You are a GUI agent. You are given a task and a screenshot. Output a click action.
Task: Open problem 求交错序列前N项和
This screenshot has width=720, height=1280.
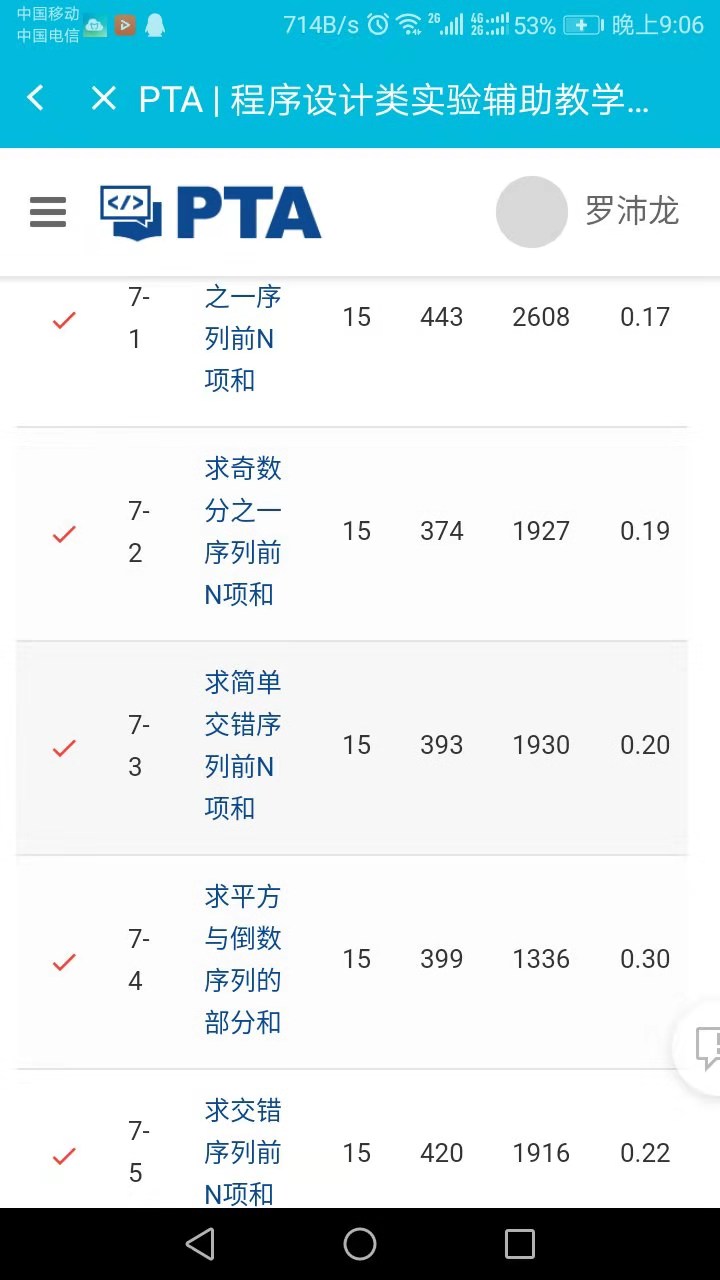(242, 1152)
